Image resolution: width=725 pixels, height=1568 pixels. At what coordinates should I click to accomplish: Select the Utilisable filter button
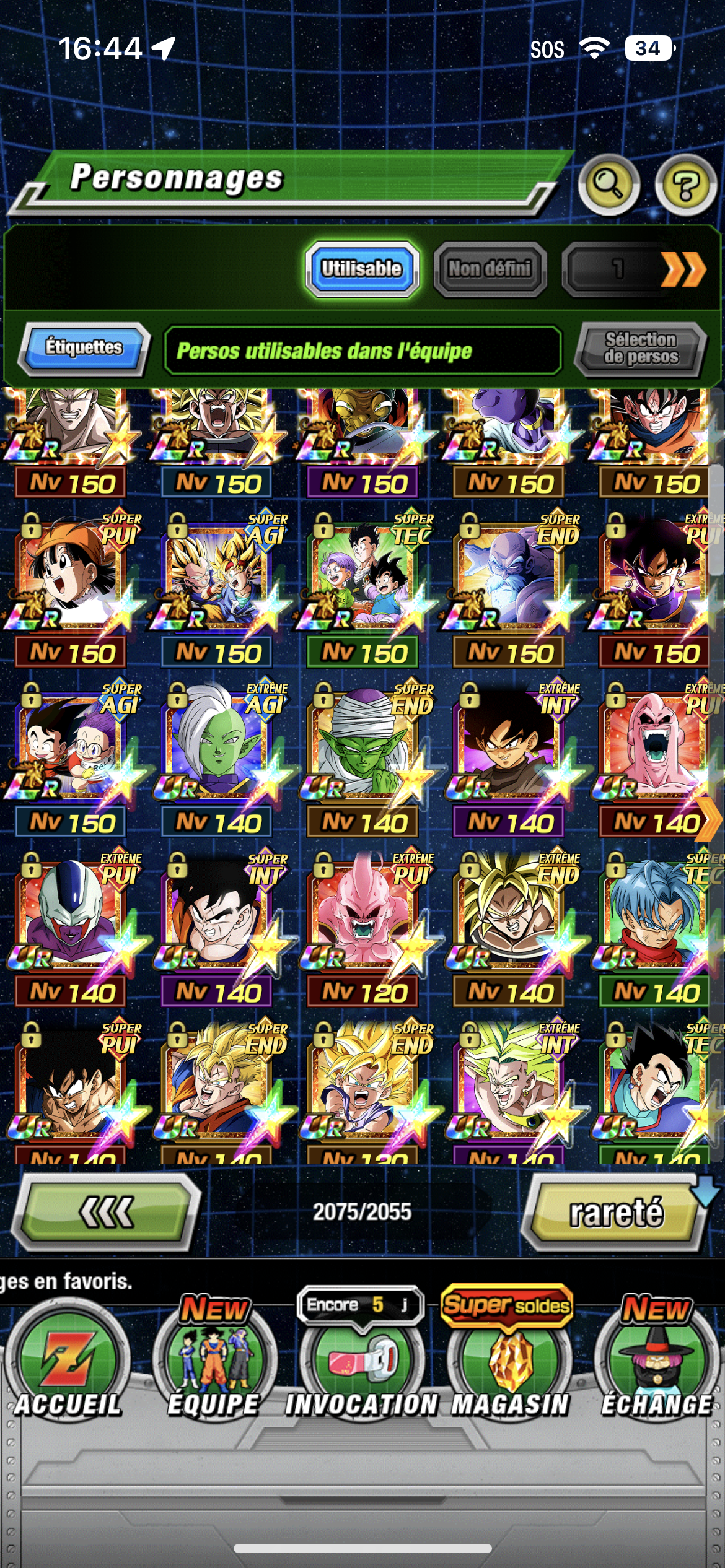[x=362, y=269]
